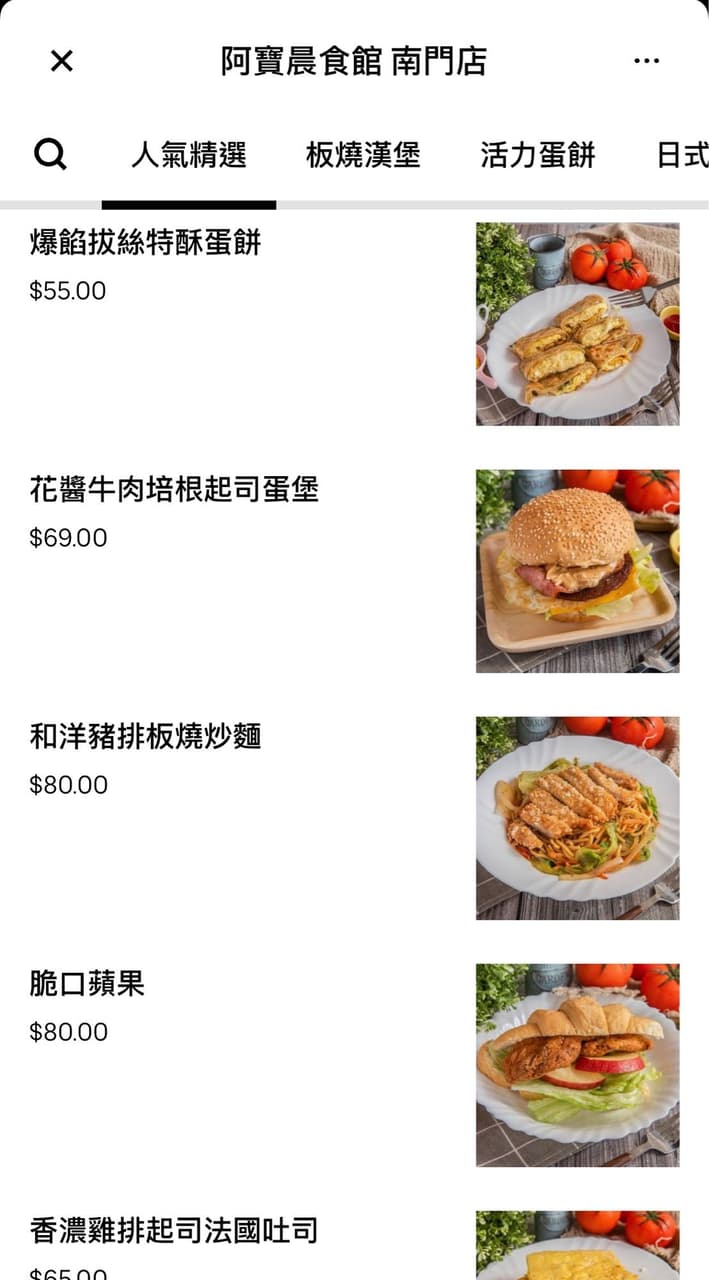Select 香濃雞排起司法國吐司

[354, 1245]
